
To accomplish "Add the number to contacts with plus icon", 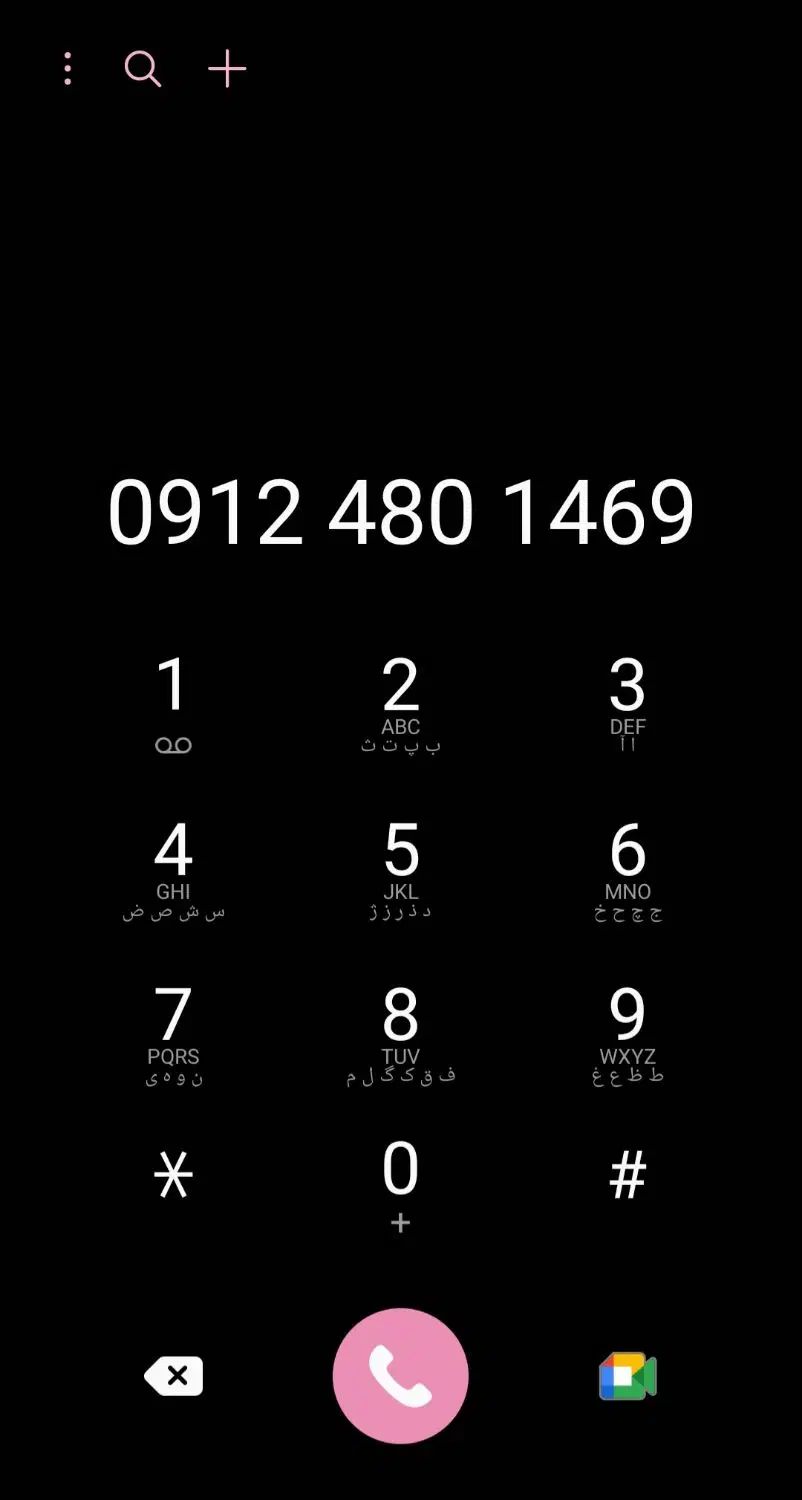I will click(x=227, y=69).
